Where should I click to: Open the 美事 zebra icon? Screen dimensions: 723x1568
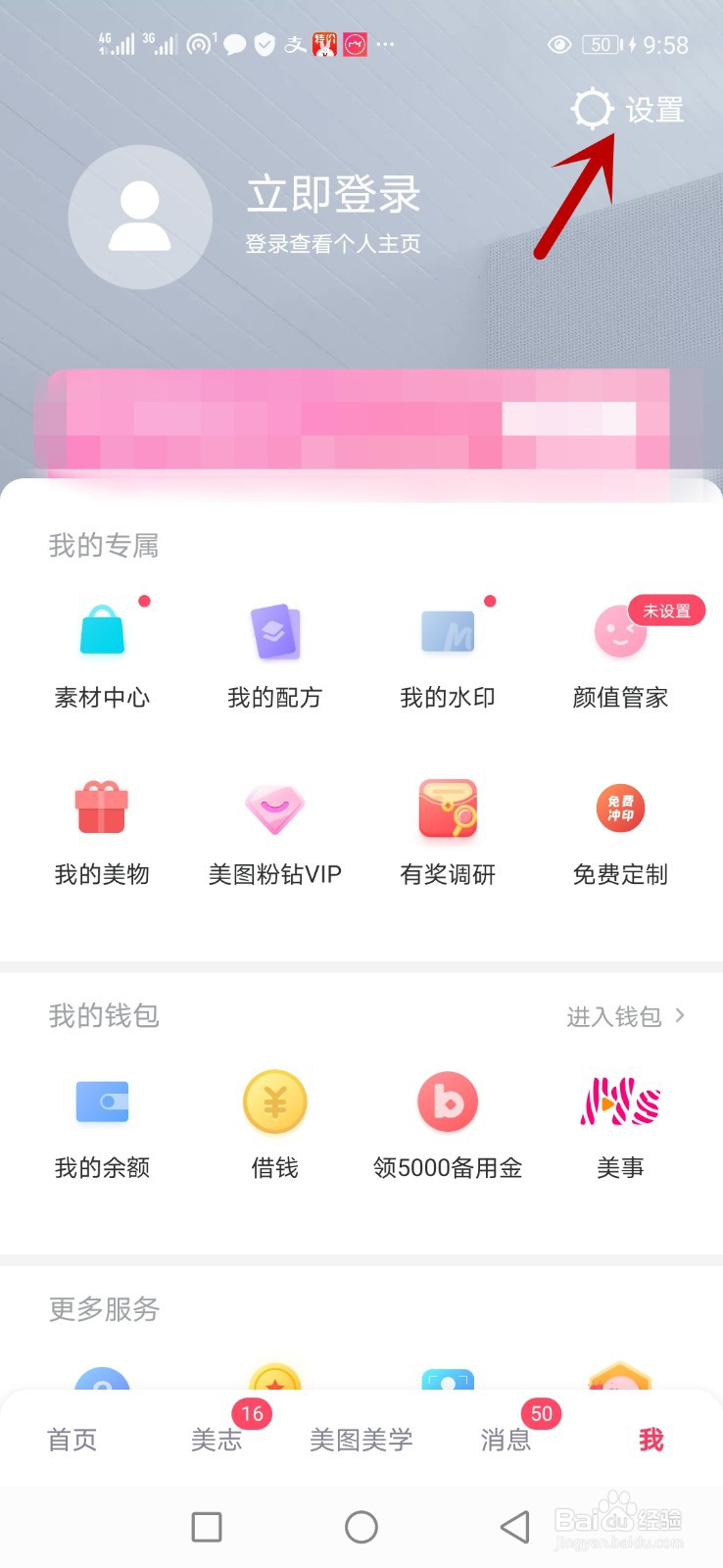619,1117
